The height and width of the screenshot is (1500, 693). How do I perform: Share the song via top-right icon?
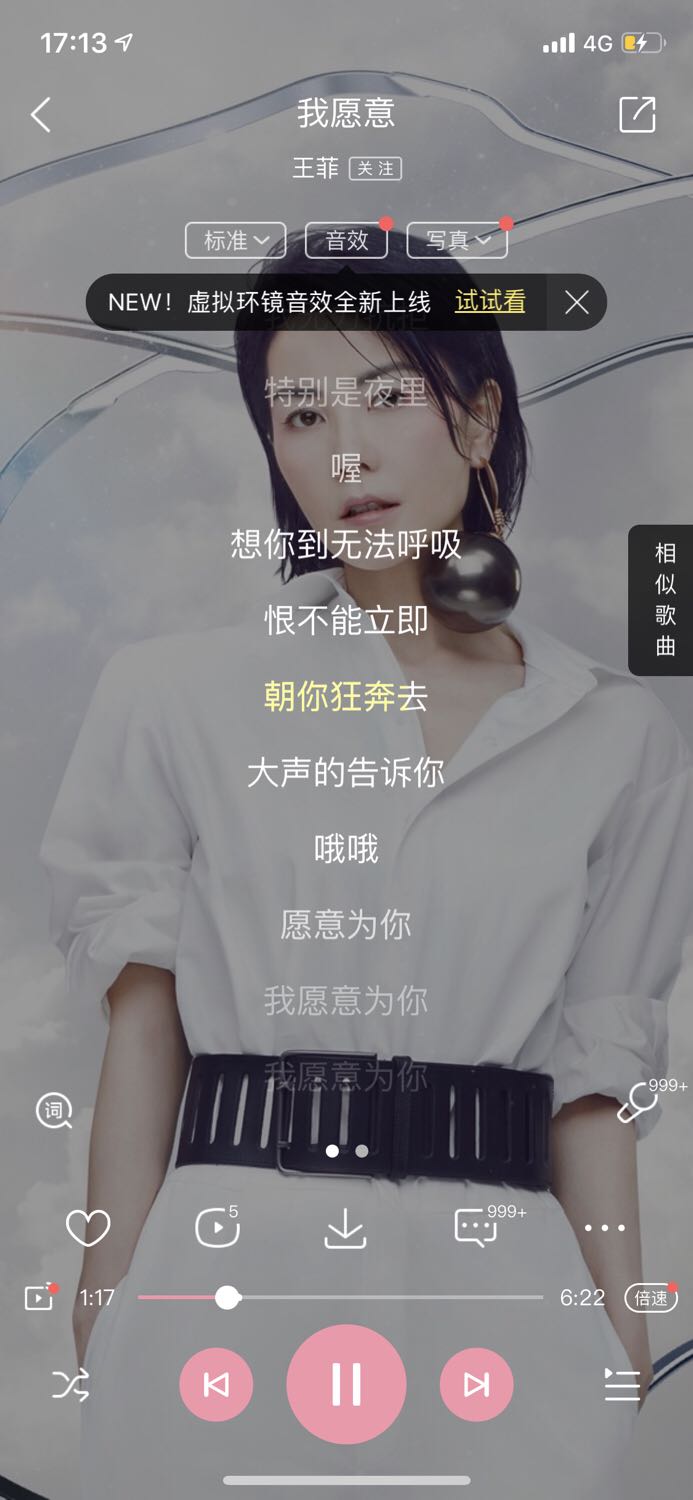click(637, 115)
